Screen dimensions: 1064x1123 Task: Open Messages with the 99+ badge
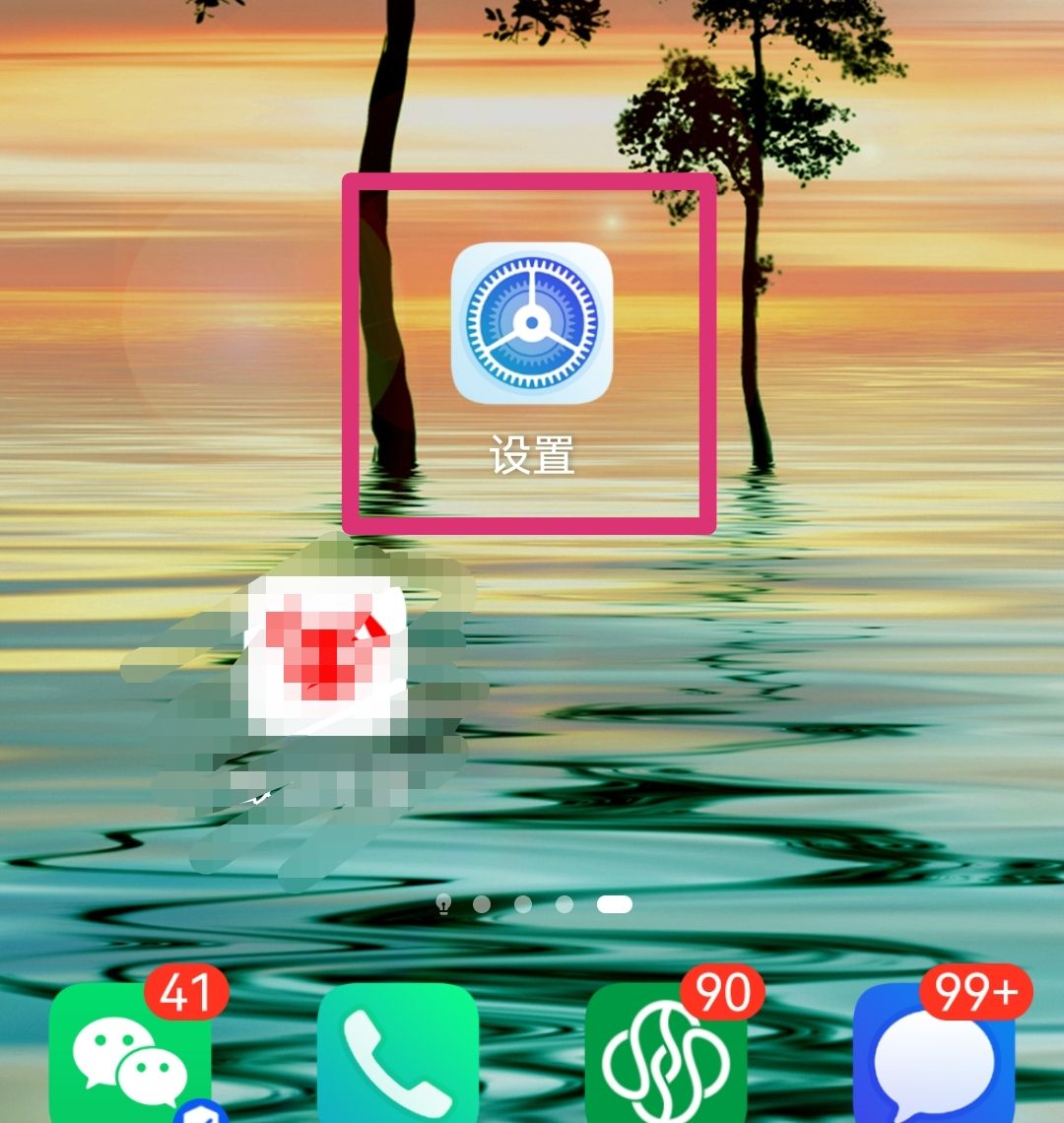click(934, 1059)
